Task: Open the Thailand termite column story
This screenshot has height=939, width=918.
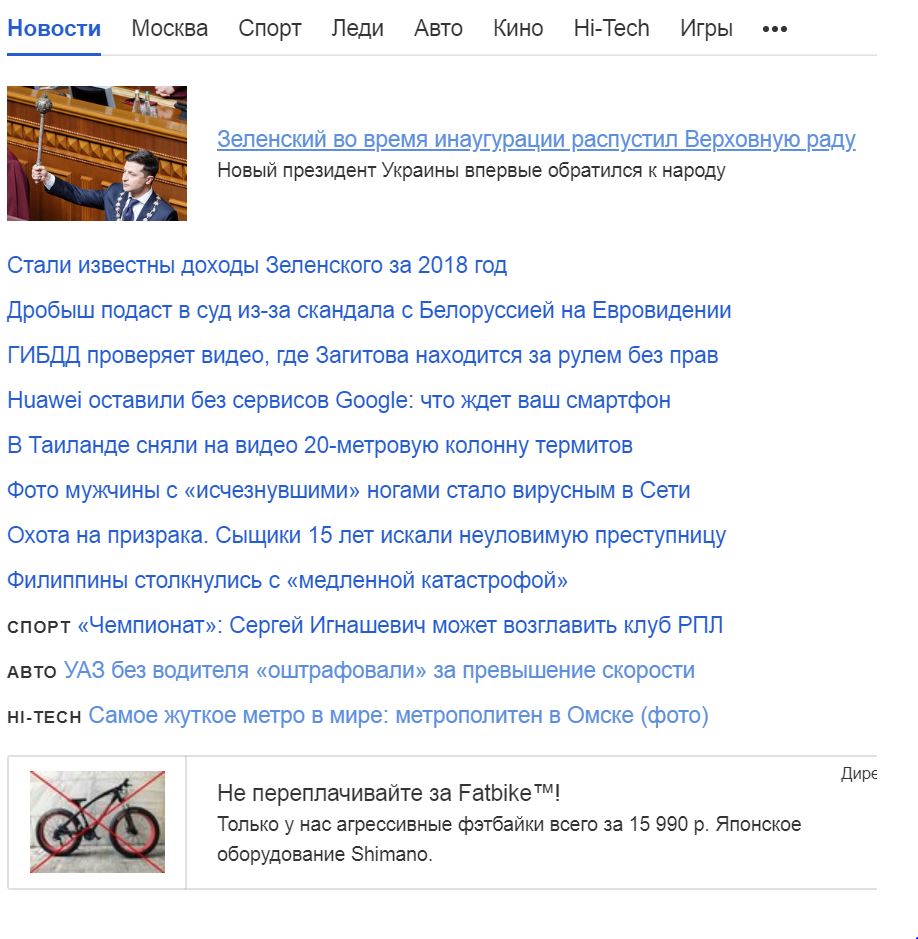Action: tap(319, 445)
